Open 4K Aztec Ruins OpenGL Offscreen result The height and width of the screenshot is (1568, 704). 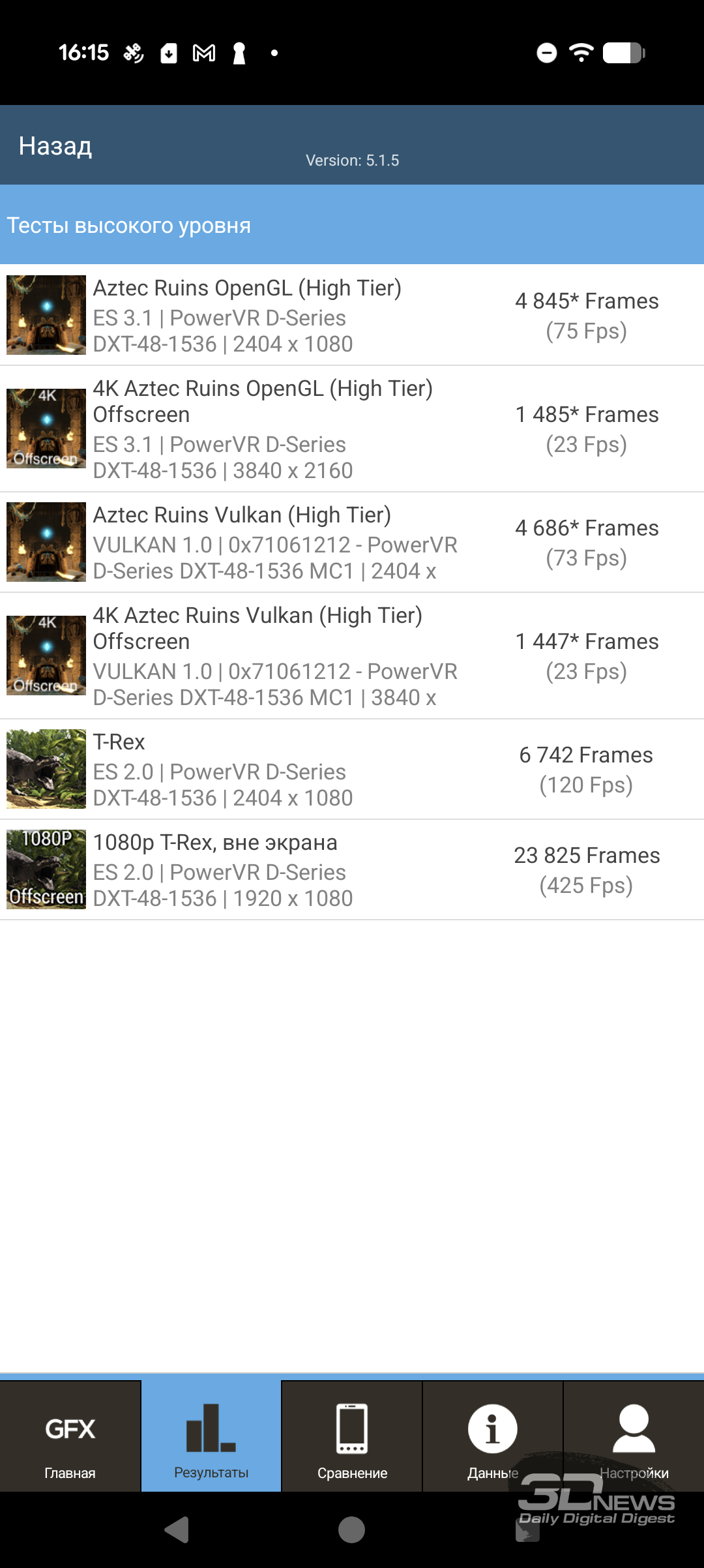point(352,429)
